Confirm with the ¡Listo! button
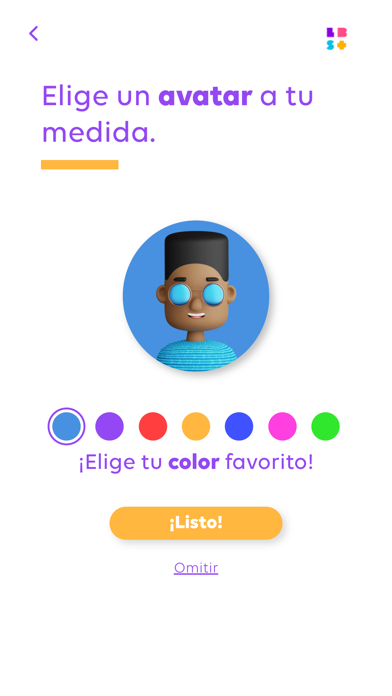Viewport: 392px width, 696px height. click(x=196, y=523)
